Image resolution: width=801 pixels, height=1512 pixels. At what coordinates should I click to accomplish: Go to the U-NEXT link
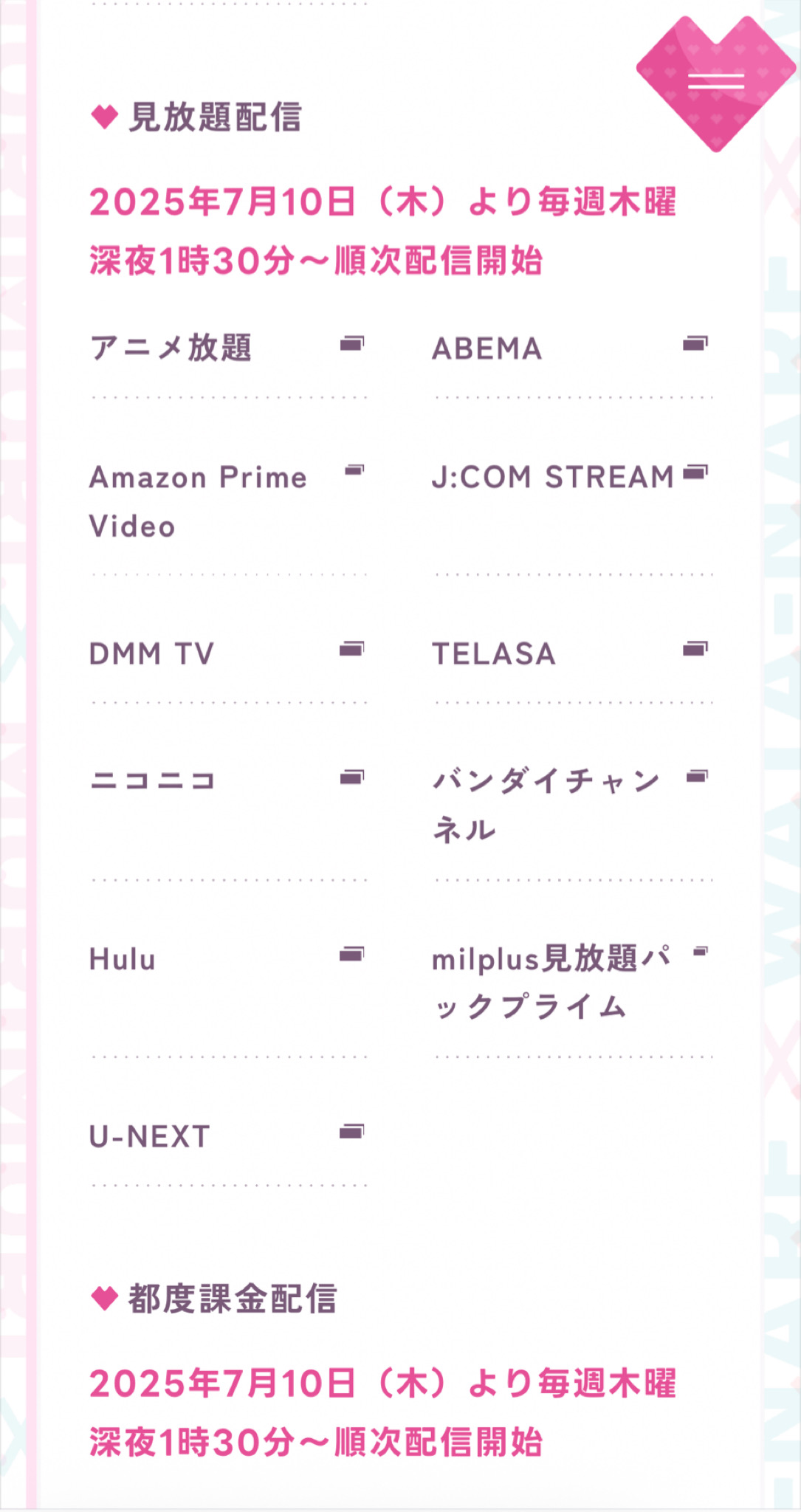click(x=227, y=1136)
